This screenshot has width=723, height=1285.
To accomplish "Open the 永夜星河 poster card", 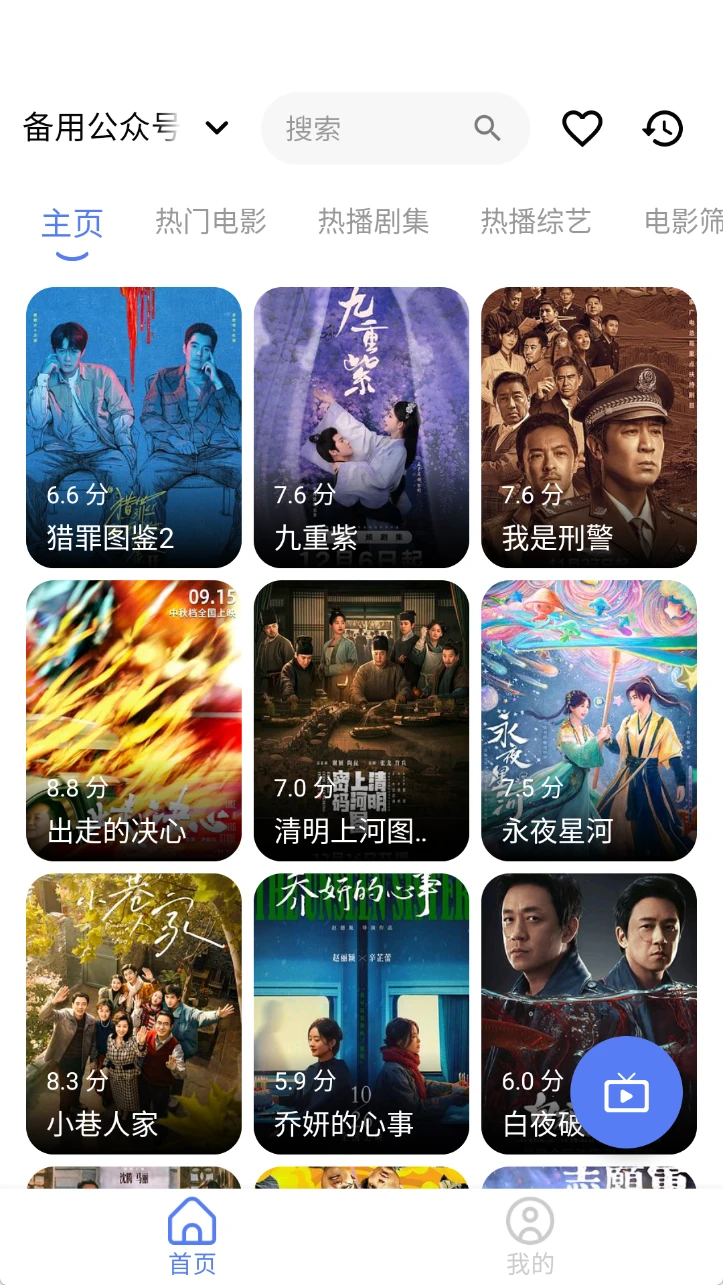I will tap(589, 720).
